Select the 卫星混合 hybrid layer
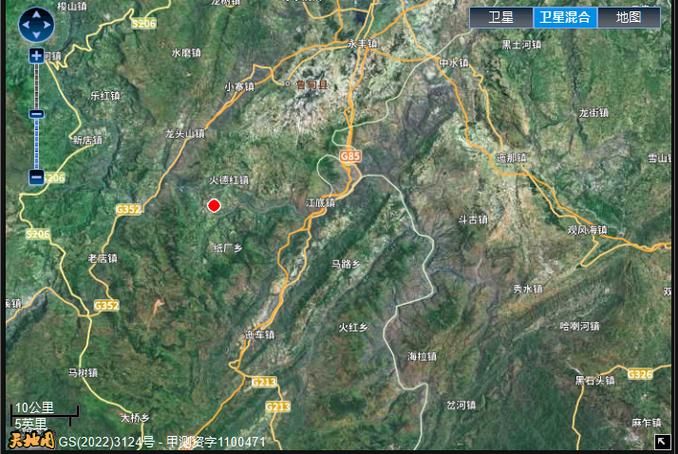 coord(564,17)
